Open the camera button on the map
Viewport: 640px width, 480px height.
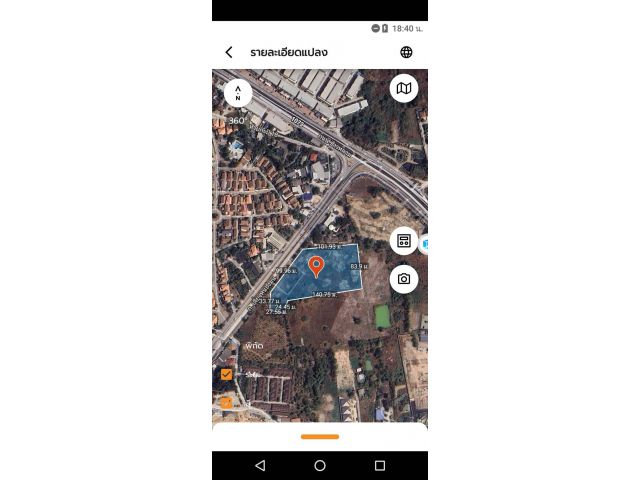404,279
